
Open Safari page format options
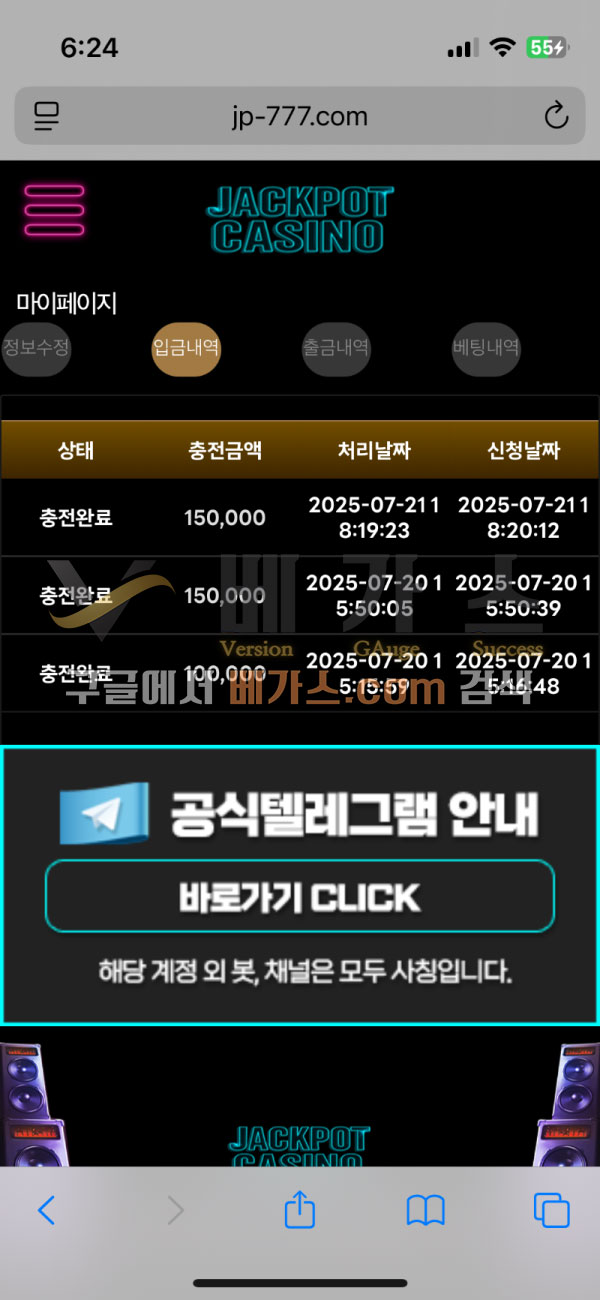(x=46, y=116)
